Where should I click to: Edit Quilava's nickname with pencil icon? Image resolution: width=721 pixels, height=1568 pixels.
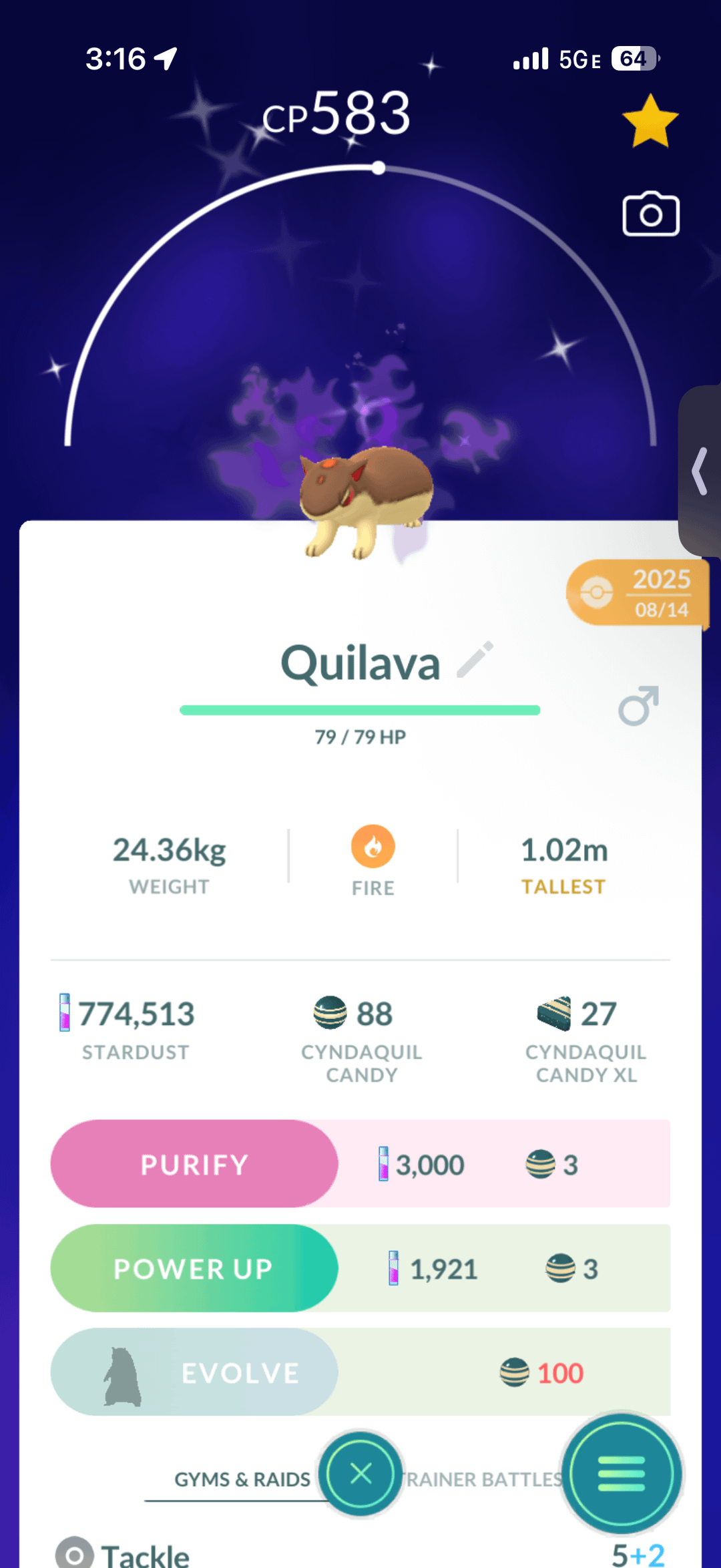coord(475,659)
